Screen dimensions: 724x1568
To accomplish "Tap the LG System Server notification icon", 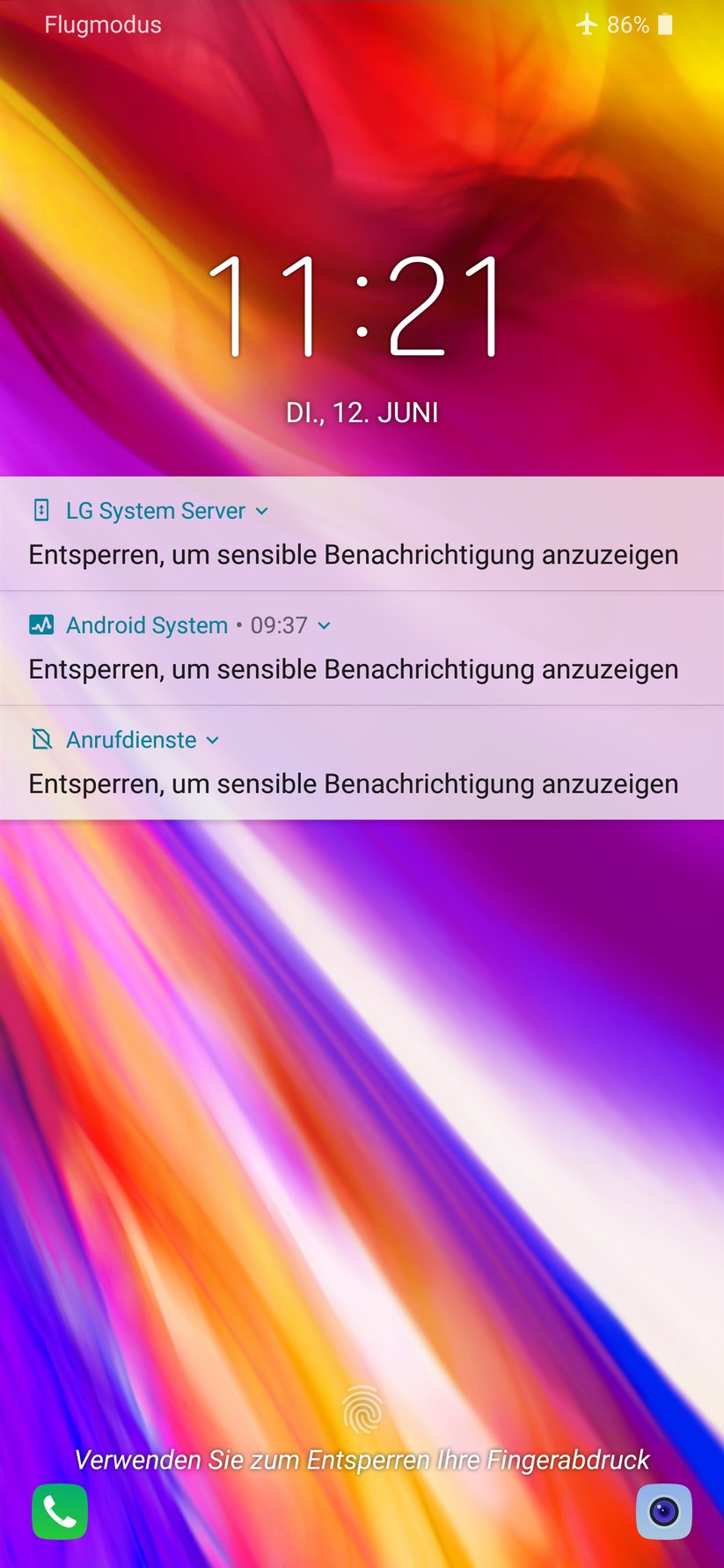I will pyautogui.click(x=42, y=510).
